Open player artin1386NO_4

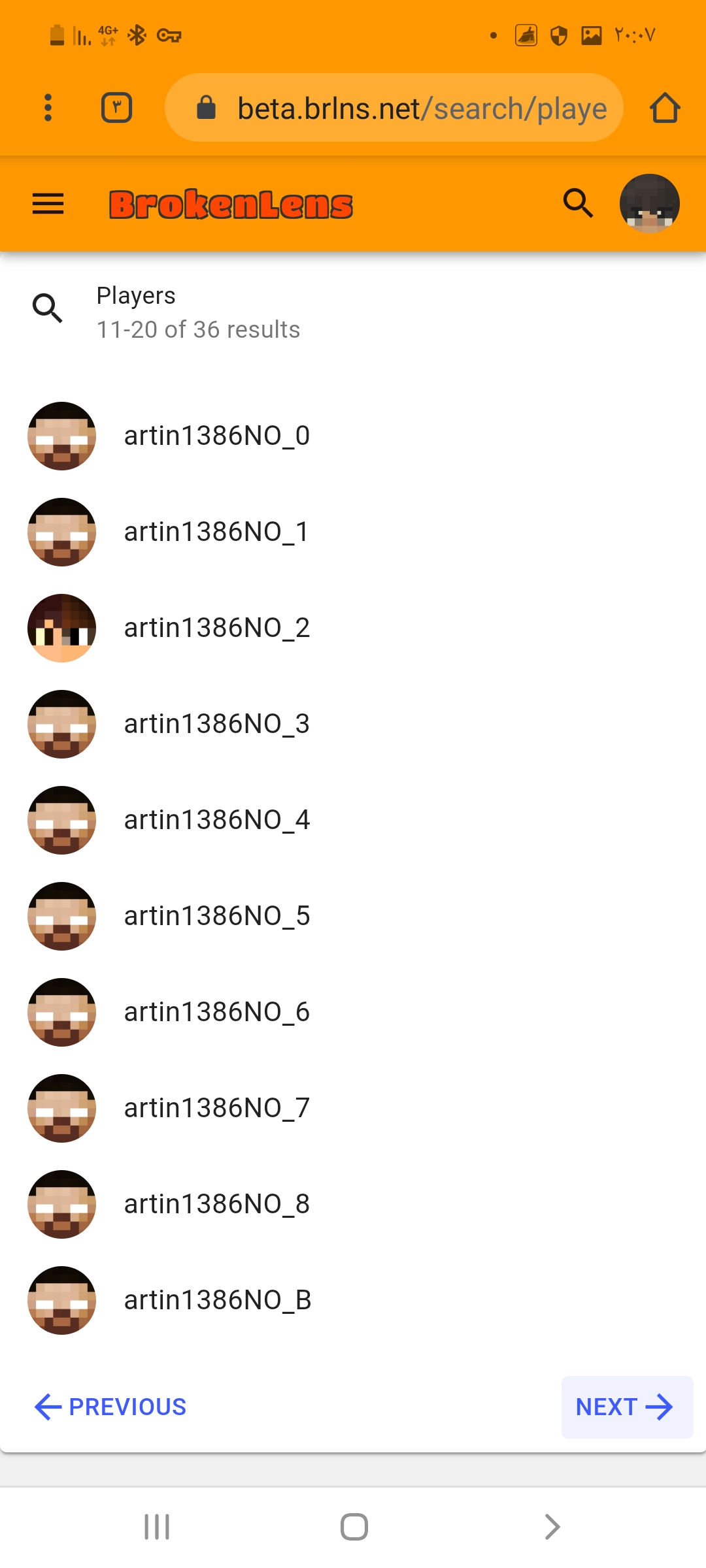[353, 820]
